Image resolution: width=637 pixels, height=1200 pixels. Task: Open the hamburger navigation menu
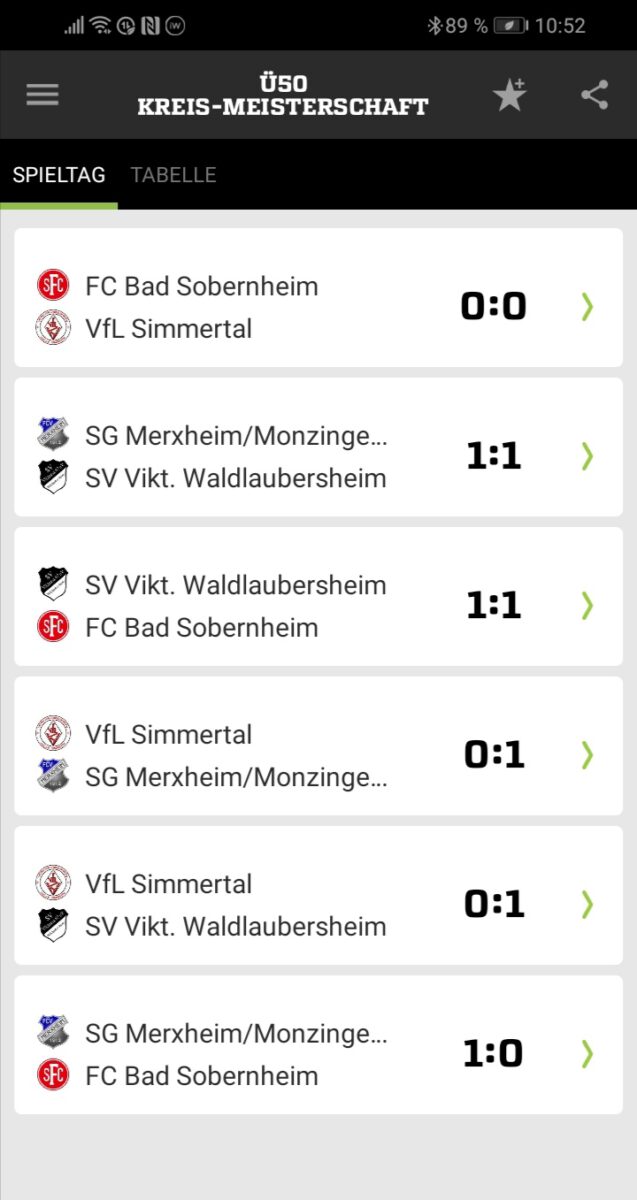pyautogui.click(x=42, y=95)
